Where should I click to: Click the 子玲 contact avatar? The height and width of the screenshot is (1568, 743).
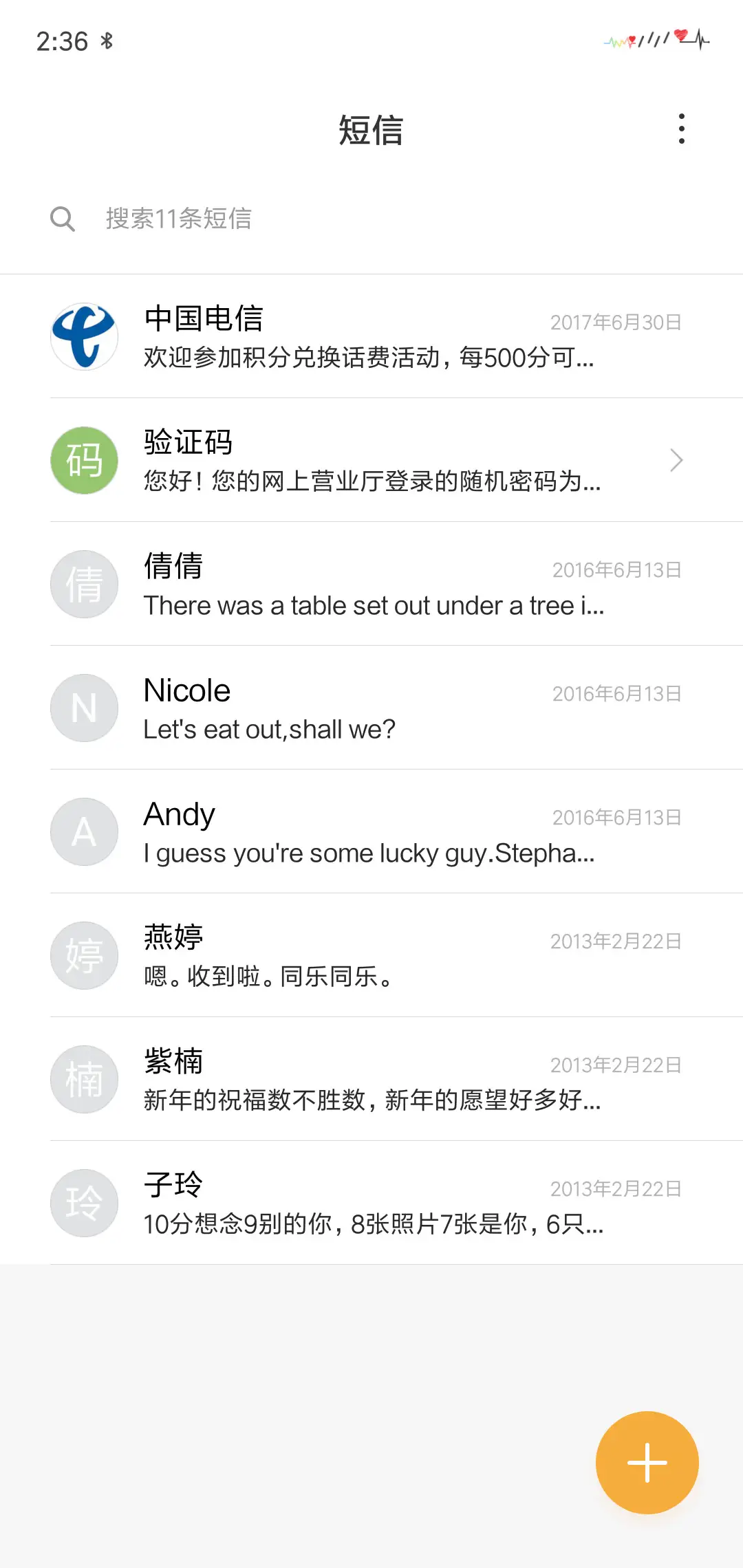pyautogui.click(x=84, y=1203)
